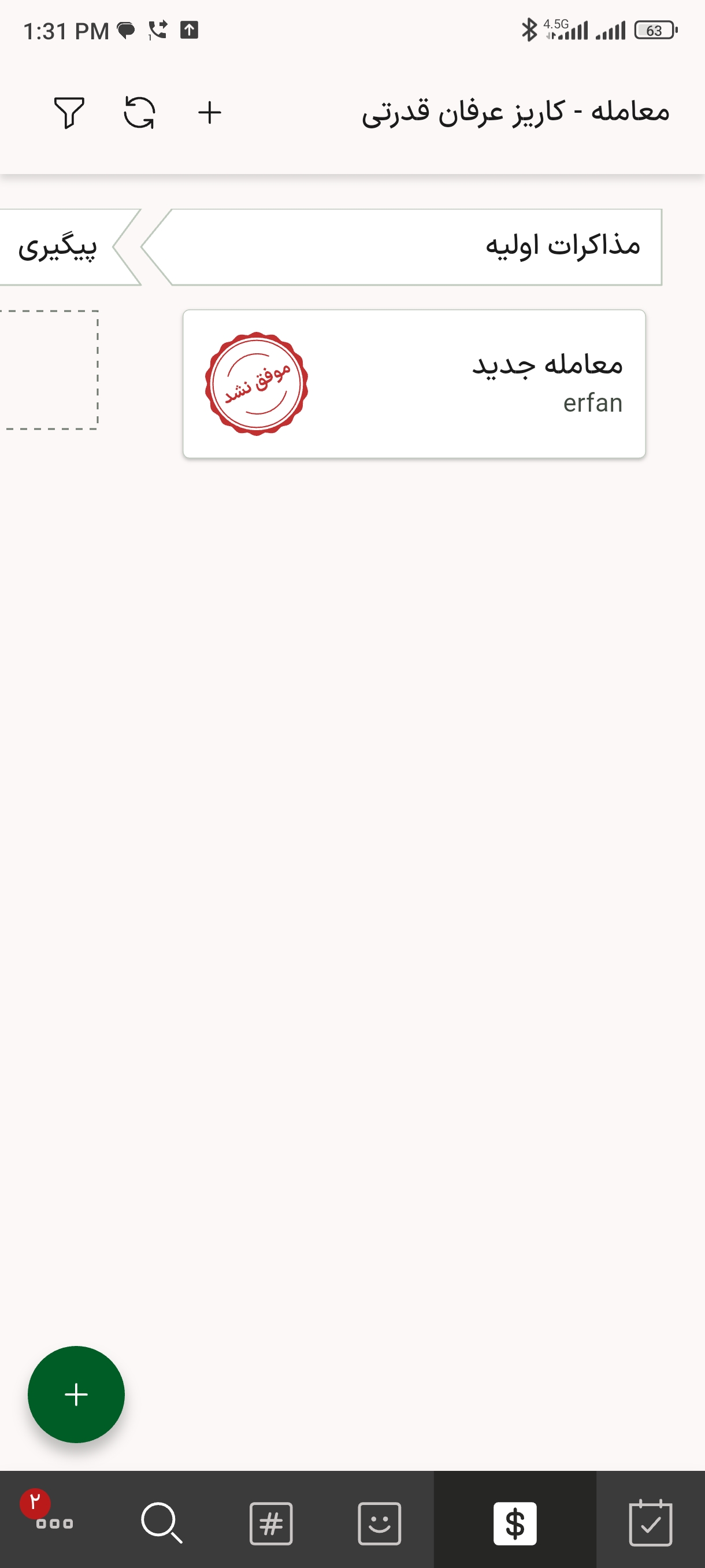Image resolution: width=705 pixels, height=1568 pixels.
Task: Tap the green floating plus button
Action: (76, 1394)
